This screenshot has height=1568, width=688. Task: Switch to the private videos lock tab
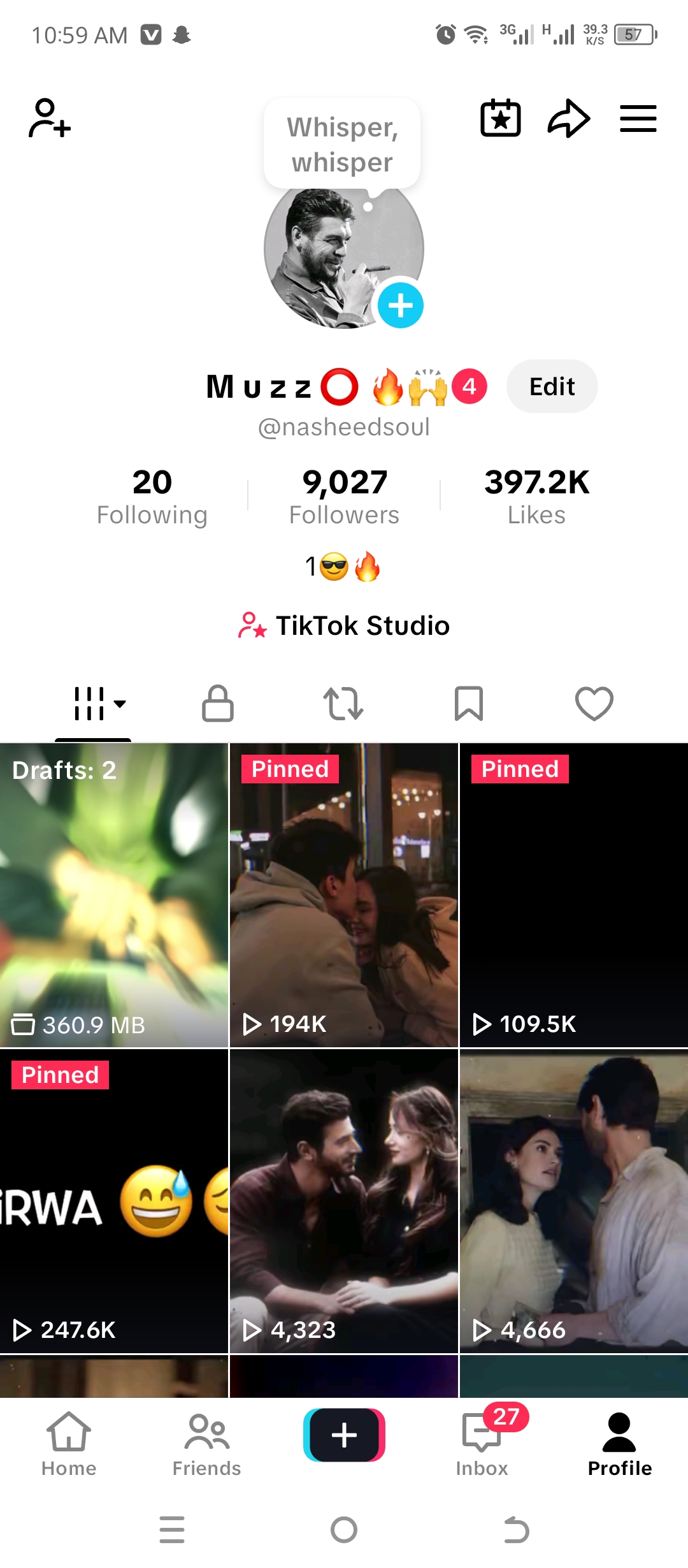point(218,704)
